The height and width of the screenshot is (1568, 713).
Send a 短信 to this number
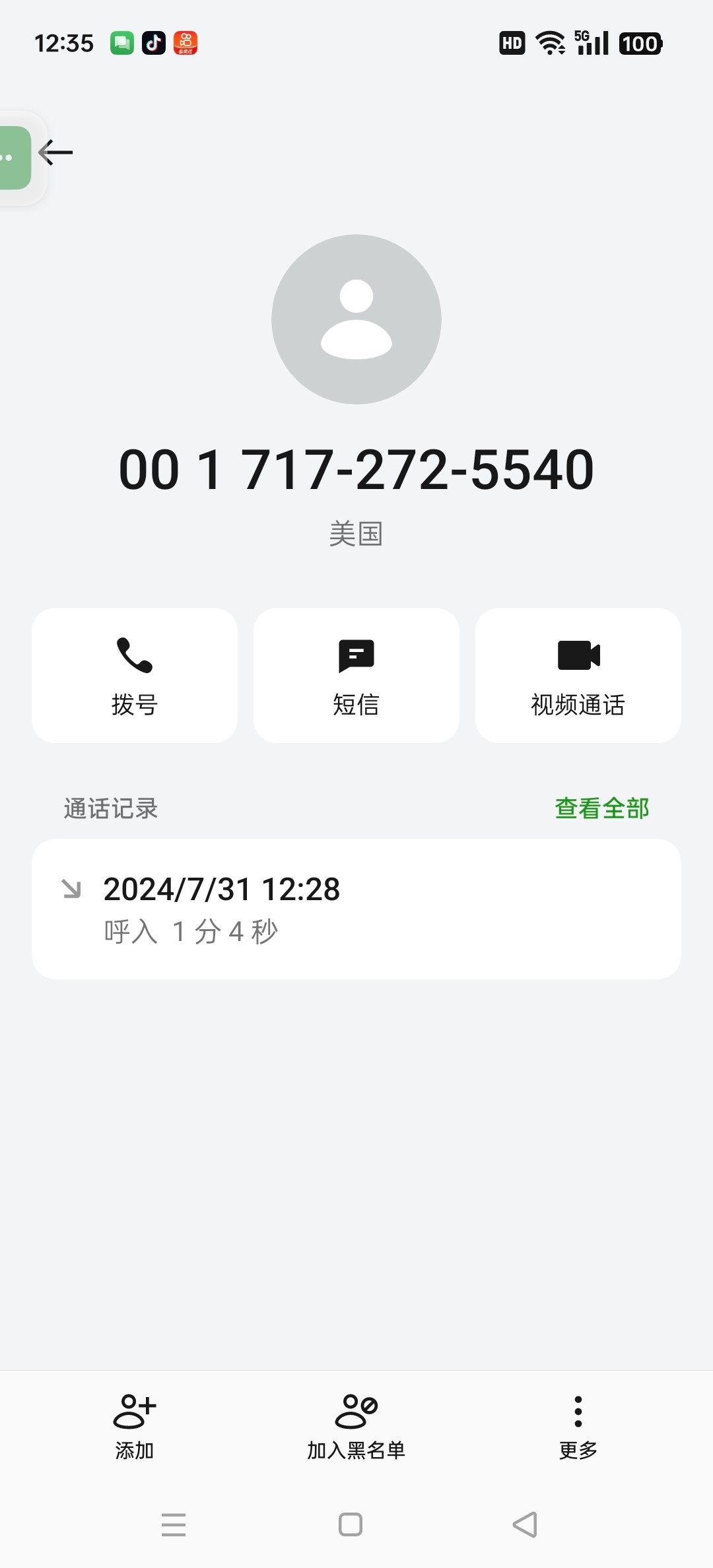tap(356, 676)
